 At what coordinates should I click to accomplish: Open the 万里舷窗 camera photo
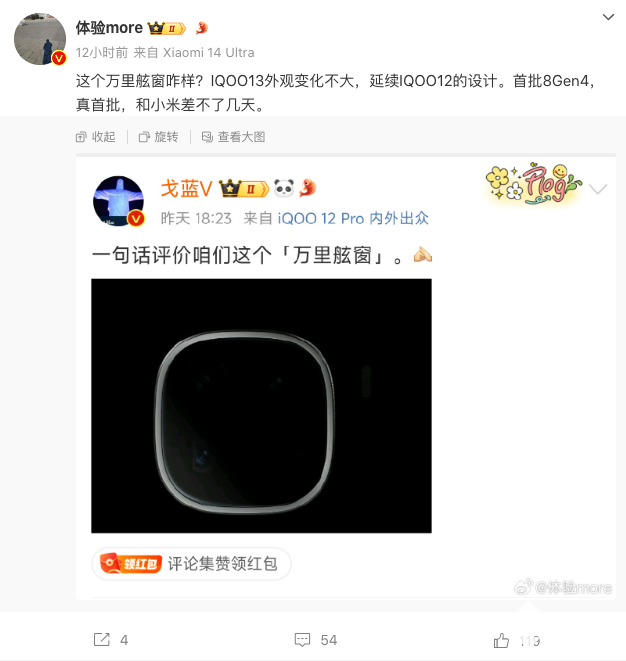click(261, 405)
